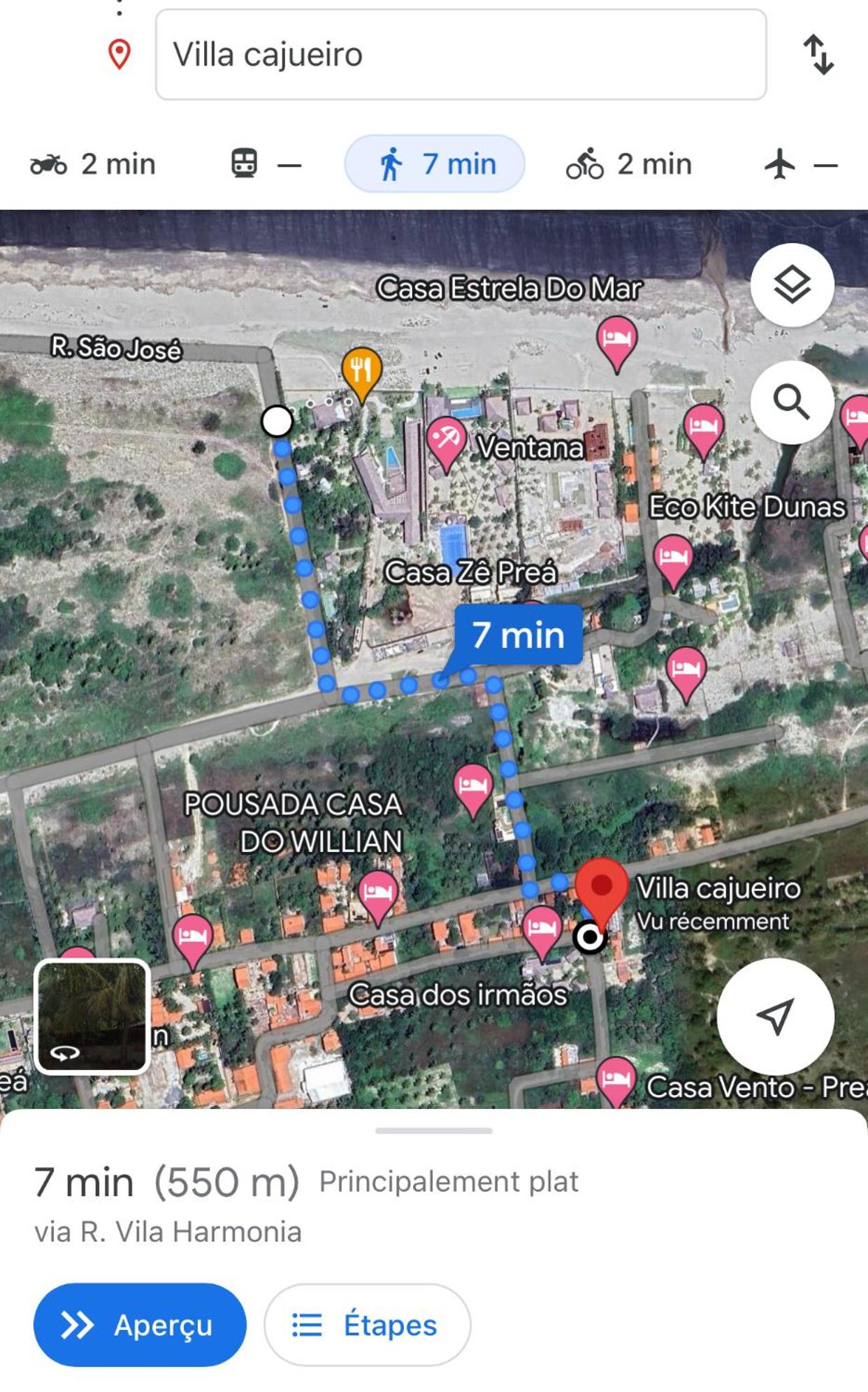Tap the restaurant pin near the beach
This screenshot has height=1392, width=868.
click(361, 370)
